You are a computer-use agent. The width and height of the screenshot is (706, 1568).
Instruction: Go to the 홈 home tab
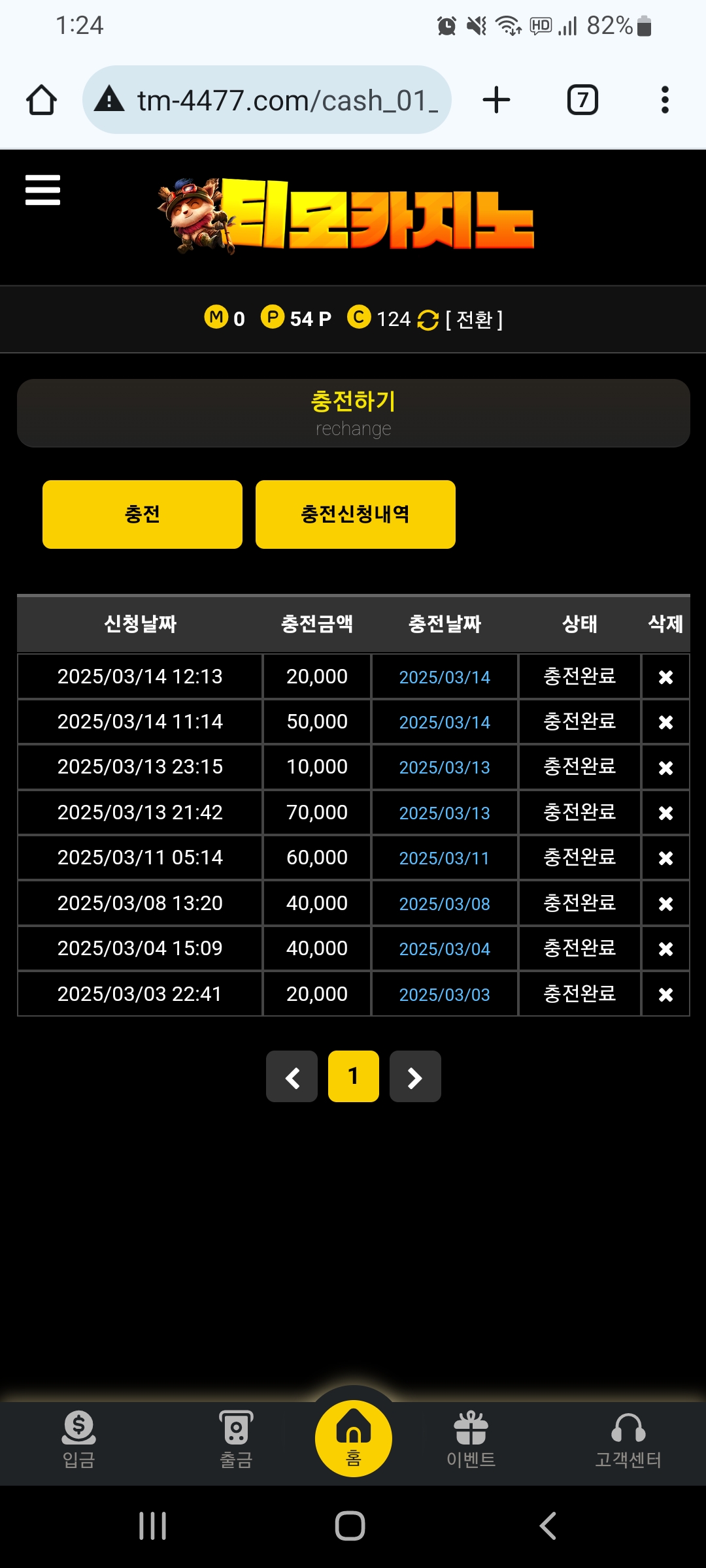[354, 1439]
